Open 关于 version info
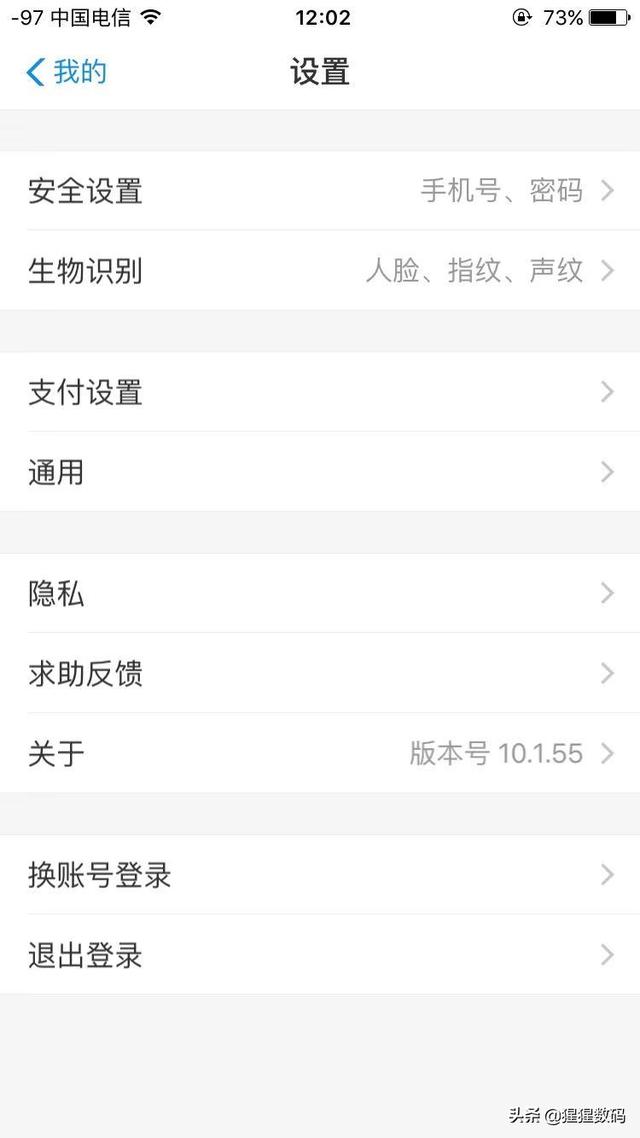The image size is (640, 1138). 320,753
